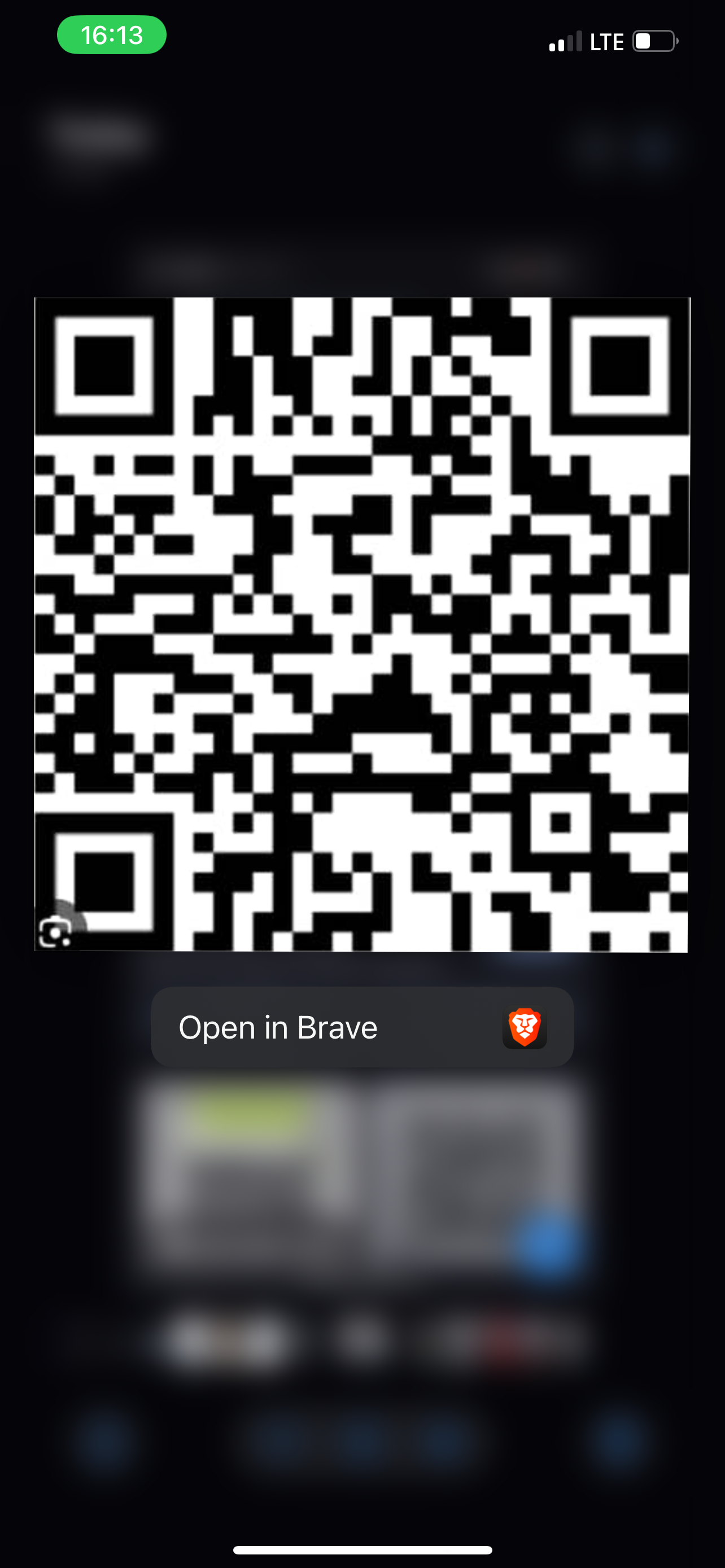This screenshot has height=1568, width=725.
Task: Tap Open in Brave
Action: tap(362, 1027)
